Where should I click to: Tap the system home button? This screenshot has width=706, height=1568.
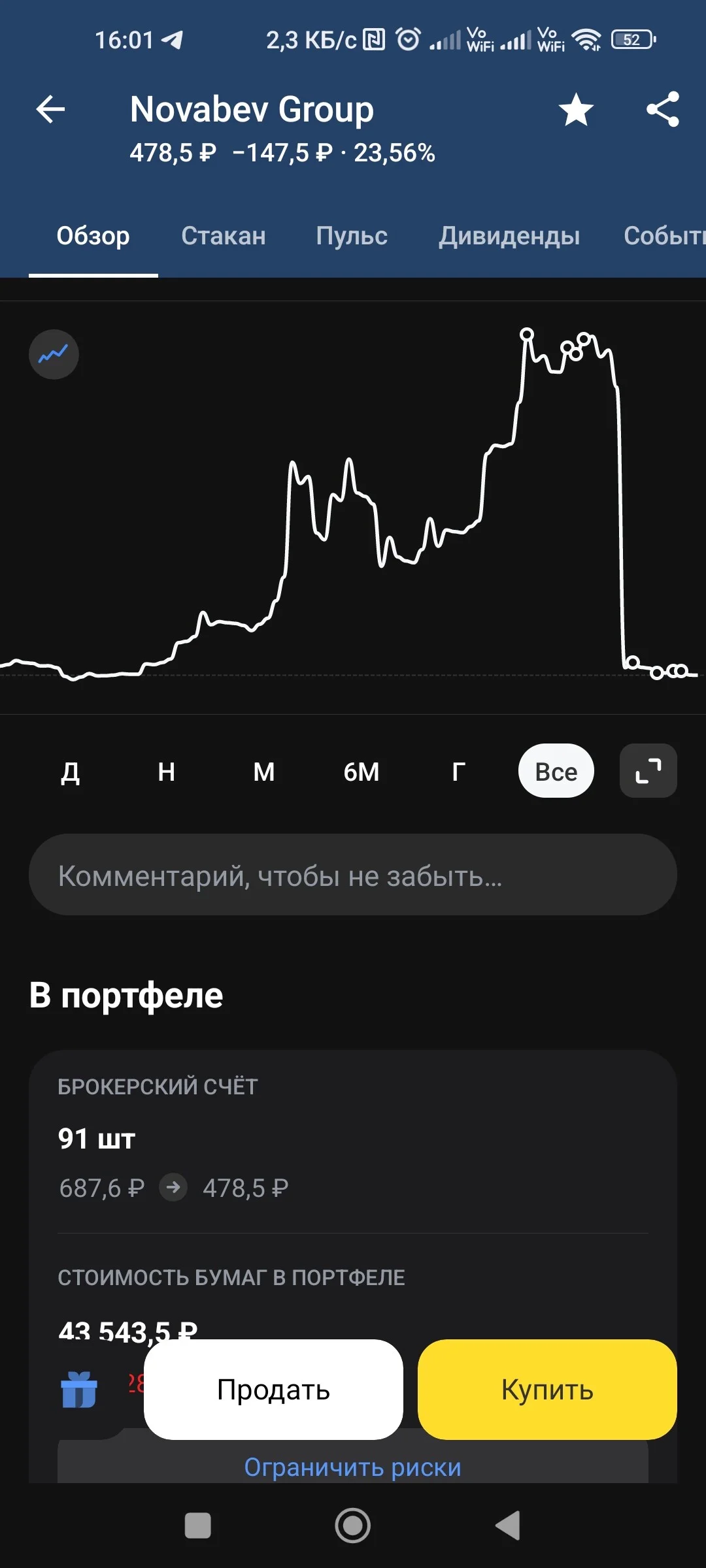[x=353, y=1526]
